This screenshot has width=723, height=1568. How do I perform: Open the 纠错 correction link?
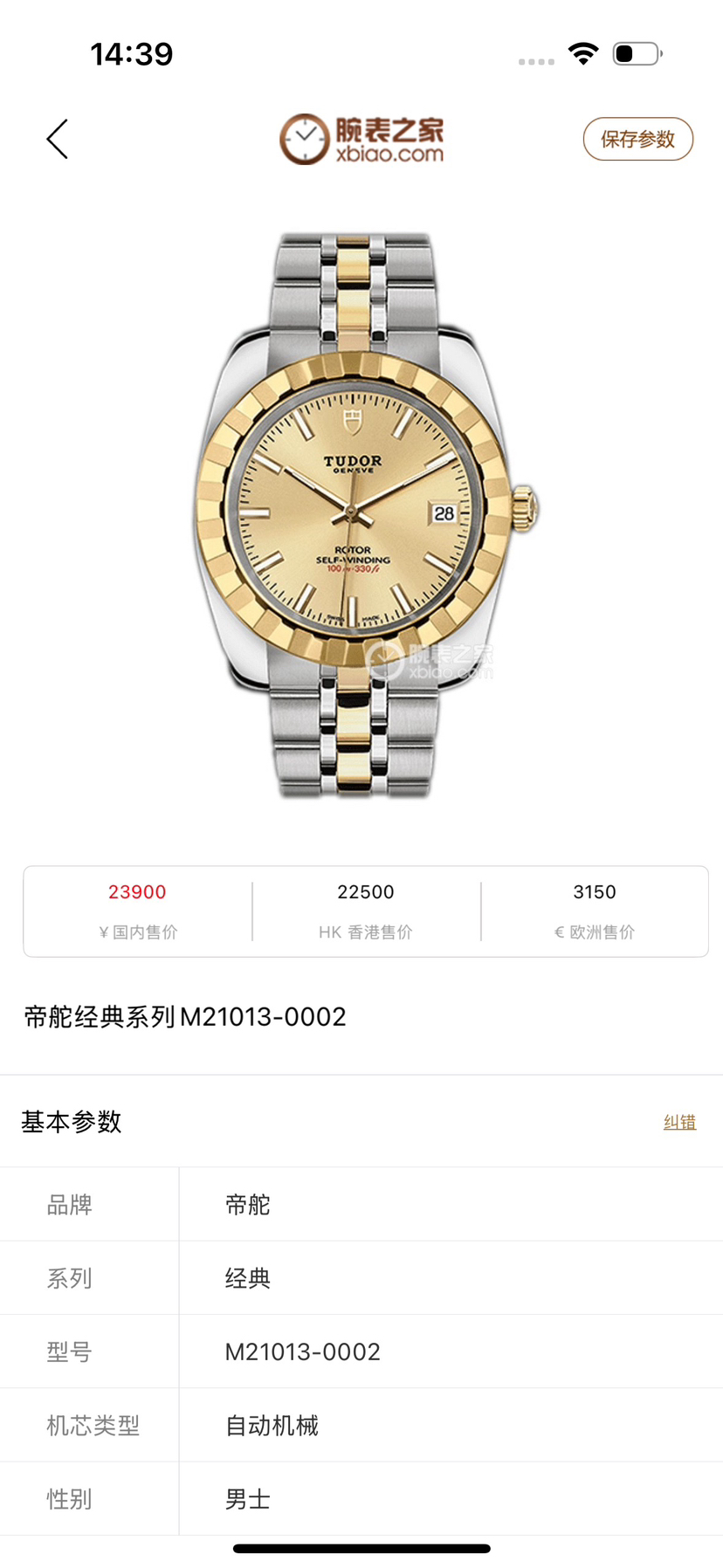coord(679,1122)
